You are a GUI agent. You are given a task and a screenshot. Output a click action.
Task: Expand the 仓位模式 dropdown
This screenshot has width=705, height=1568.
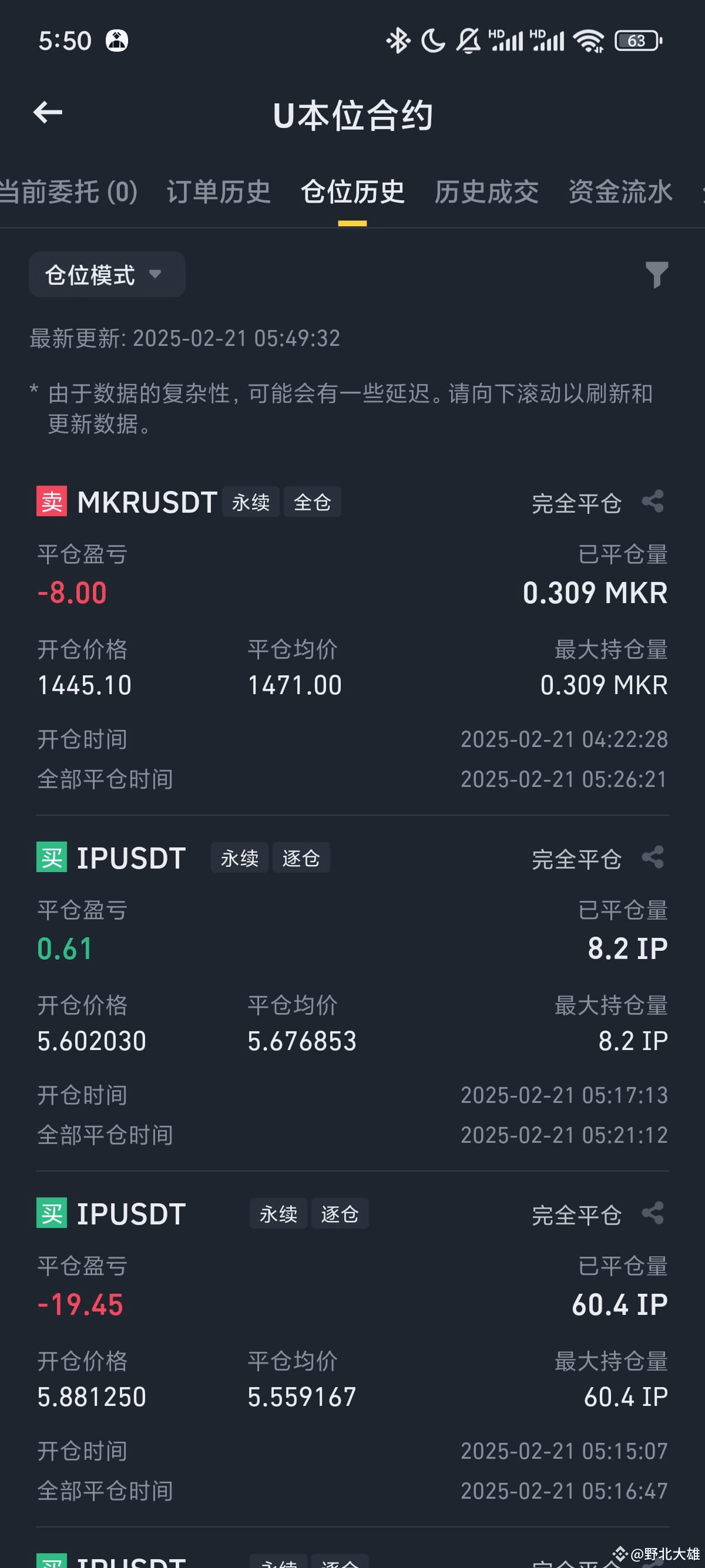107,275
